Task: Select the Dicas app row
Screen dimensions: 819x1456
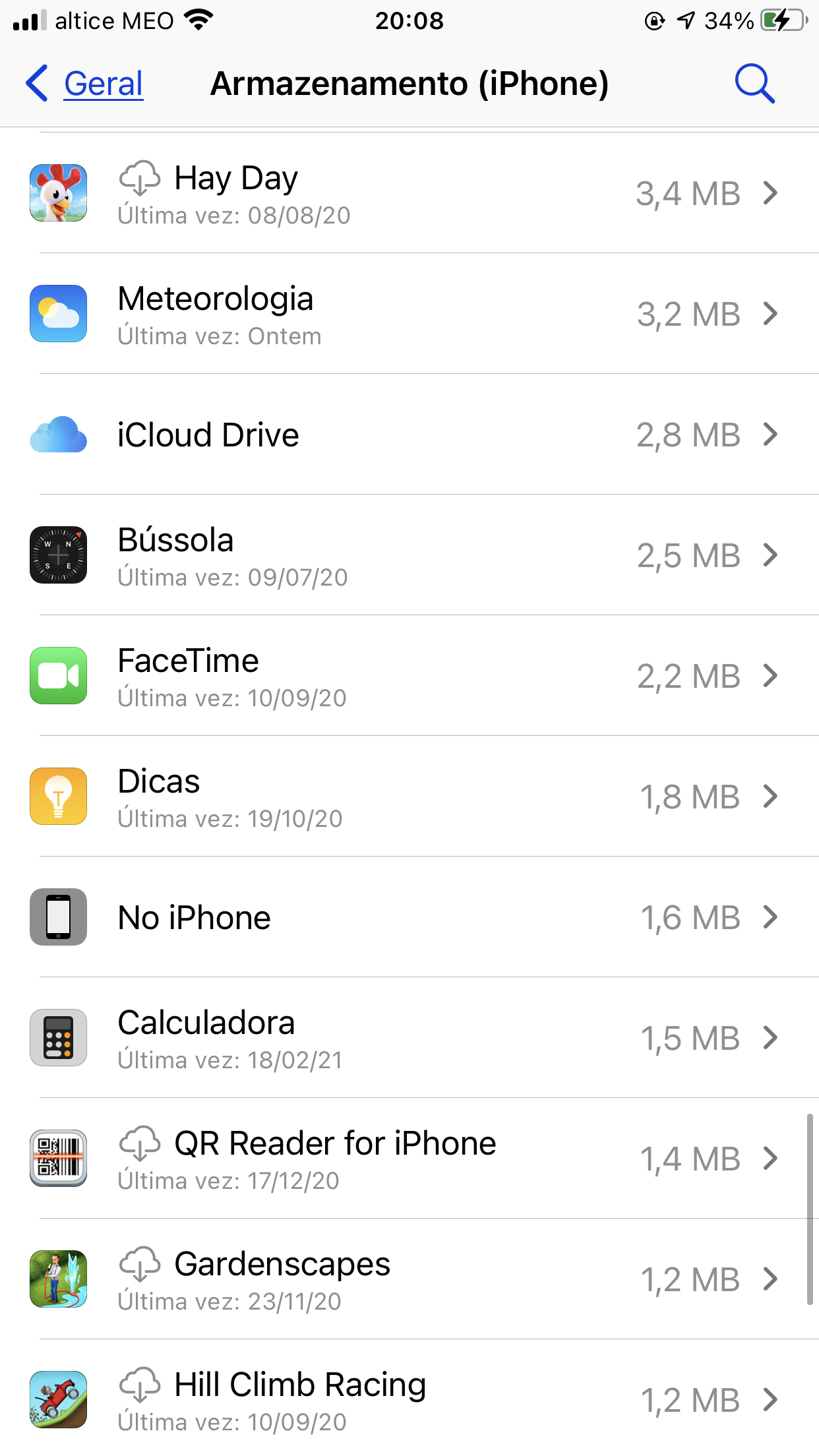Action: tap(409, 797)
